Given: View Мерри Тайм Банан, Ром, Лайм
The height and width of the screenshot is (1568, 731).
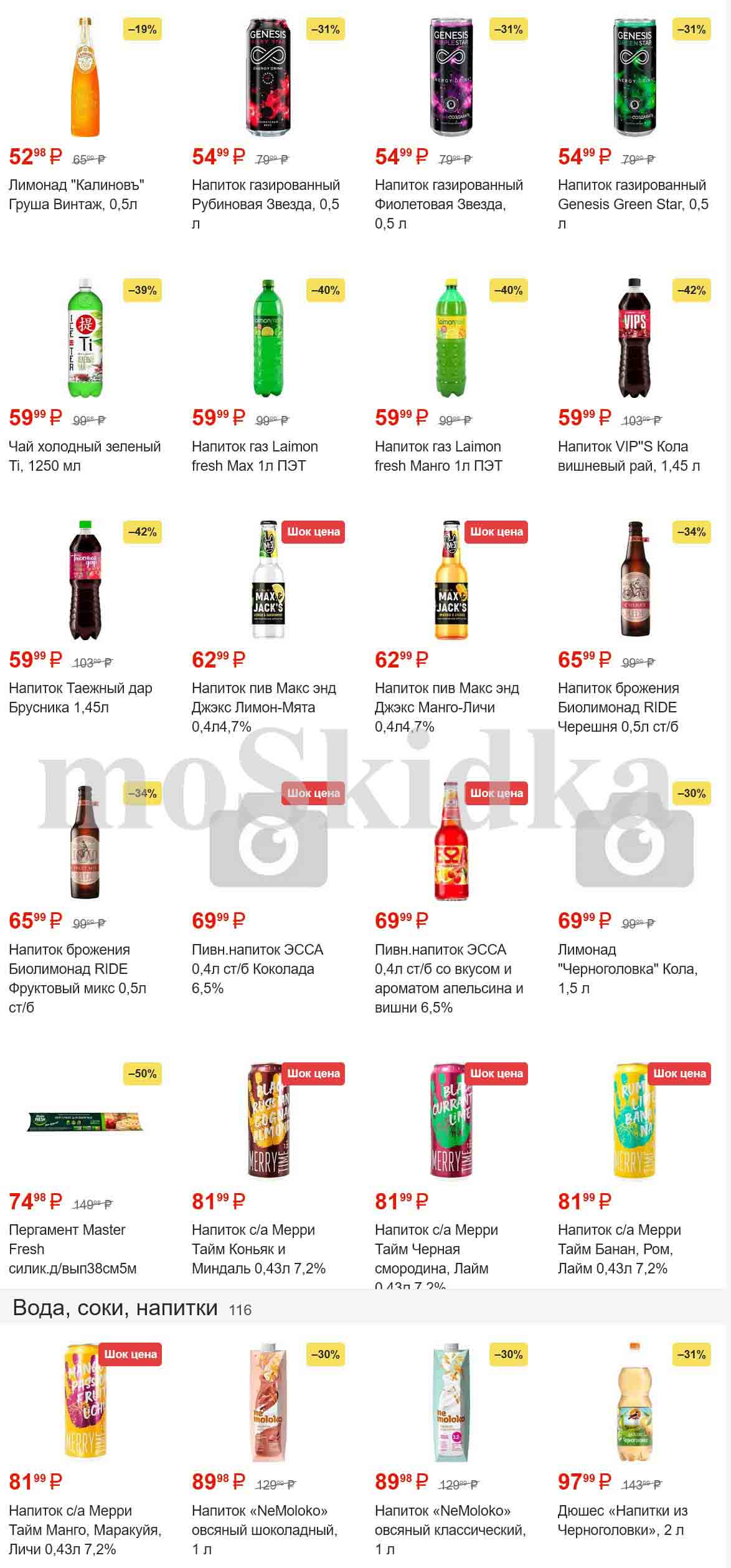Looking at the screenshot, I should click(634, 1122).
